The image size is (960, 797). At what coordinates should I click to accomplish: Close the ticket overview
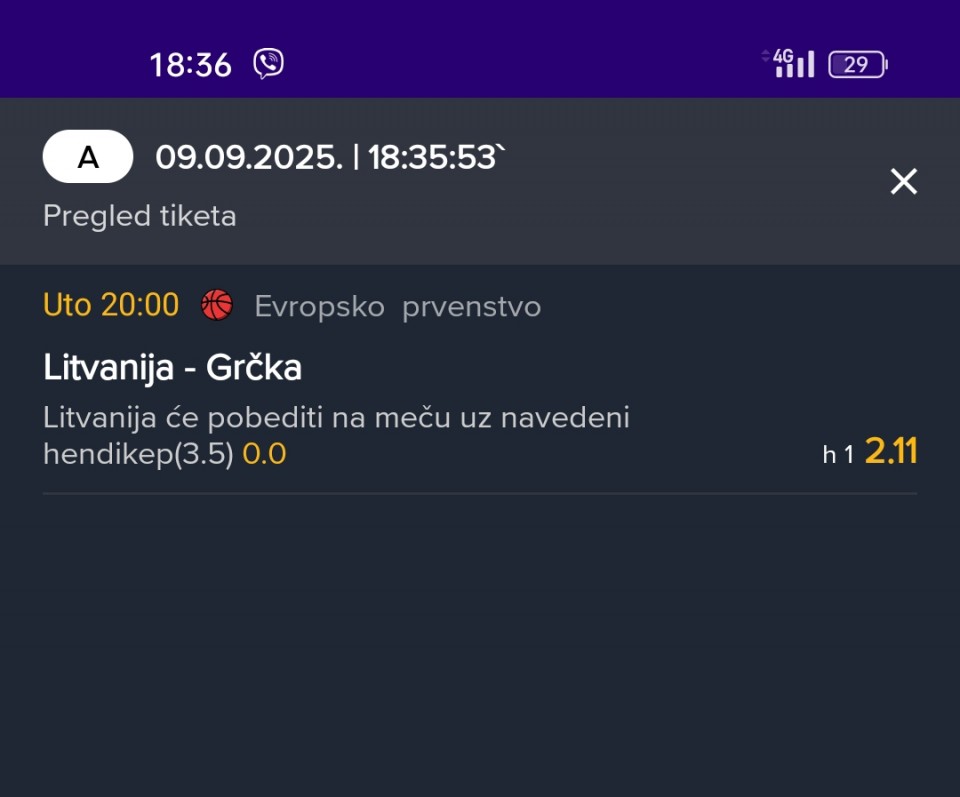coord(903,182)
